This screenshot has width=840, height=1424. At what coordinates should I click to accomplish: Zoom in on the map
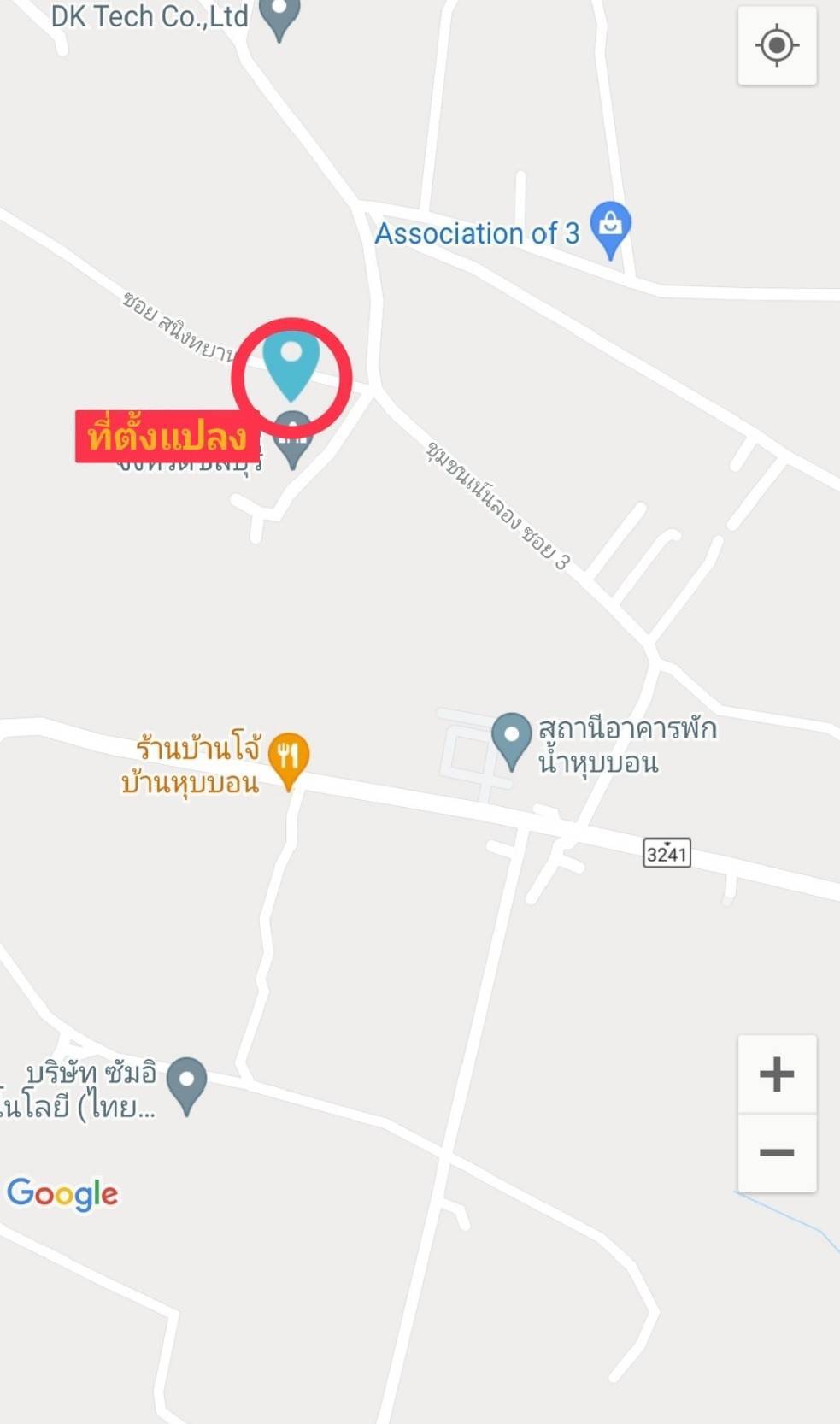pyautogui.click(x=777, y=1074)
